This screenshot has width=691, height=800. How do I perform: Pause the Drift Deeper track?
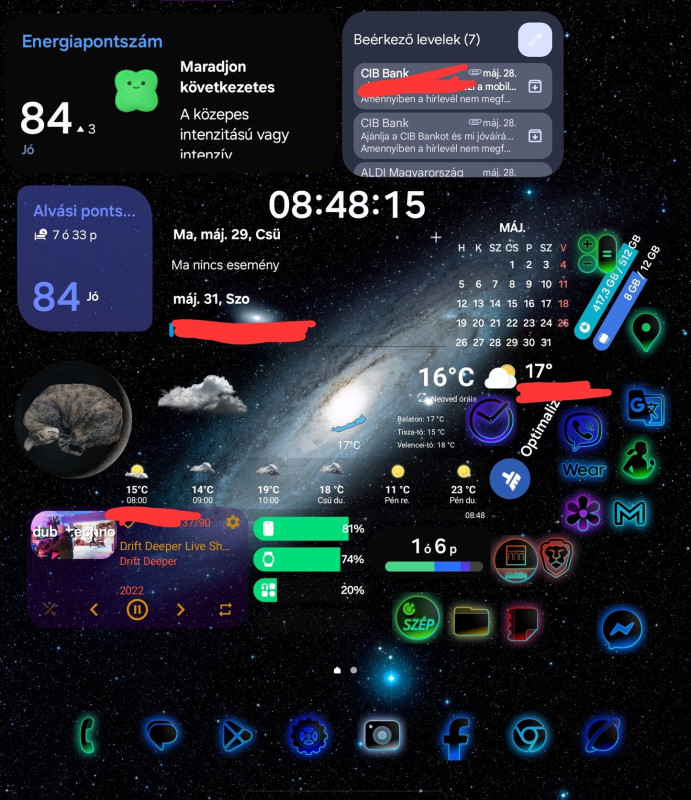(138, 608)
